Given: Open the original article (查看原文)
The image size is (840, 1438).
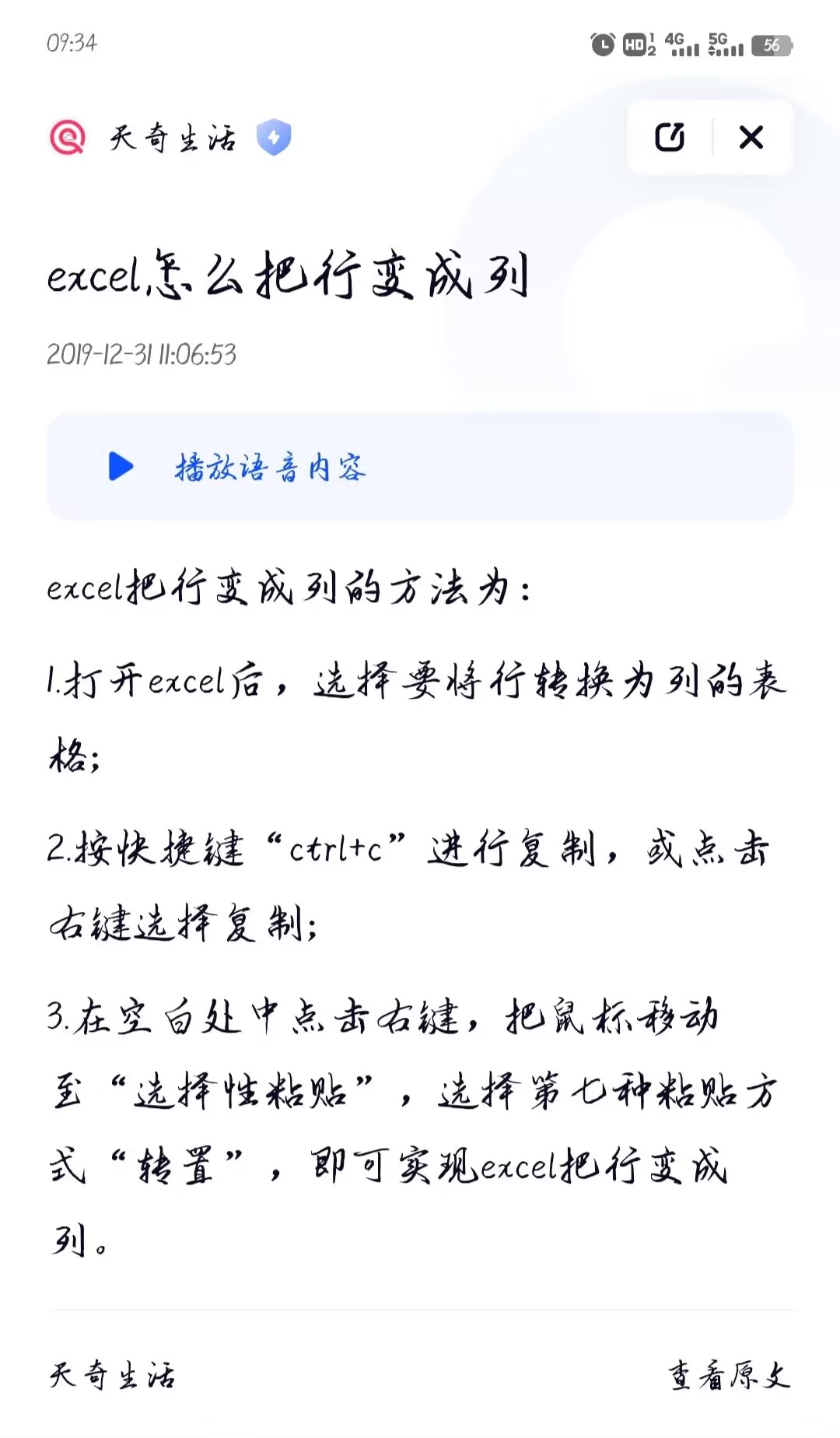Looking at the screenshot, I should (729, 1376).
